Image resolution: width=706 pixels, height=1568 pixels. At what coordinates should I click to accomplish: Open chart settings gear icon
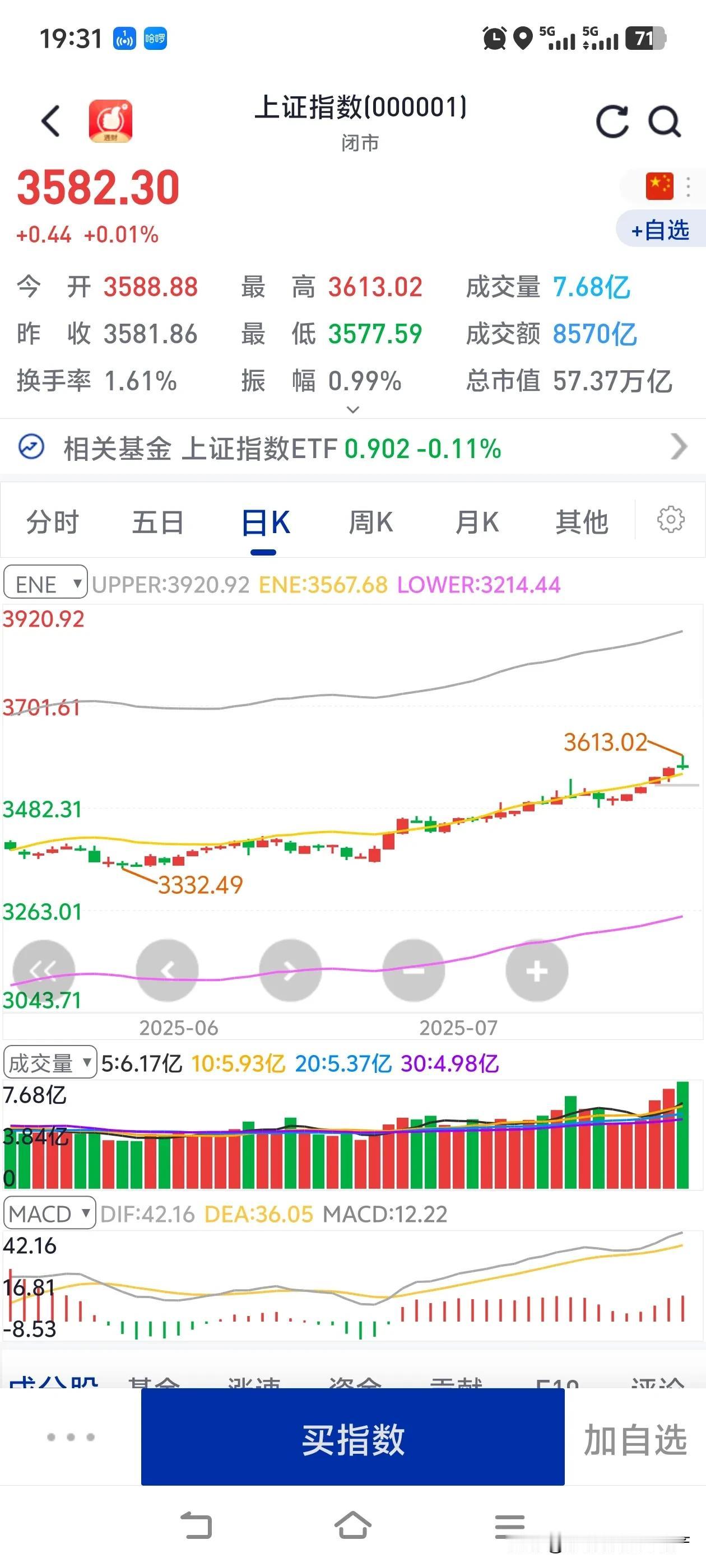(x=671, y=519)
